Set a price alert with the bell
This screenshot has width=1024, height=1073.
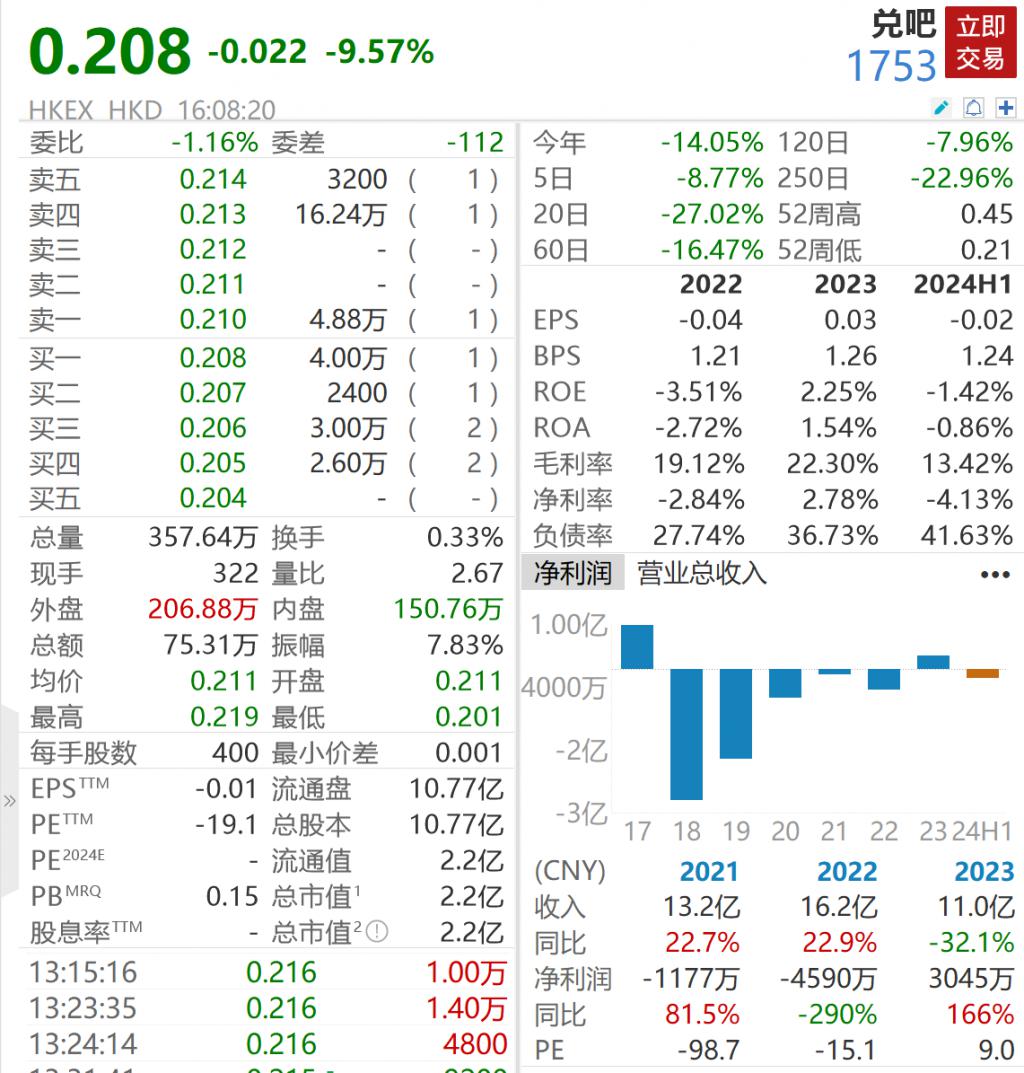pyautogui.click(x=973, y=107)
